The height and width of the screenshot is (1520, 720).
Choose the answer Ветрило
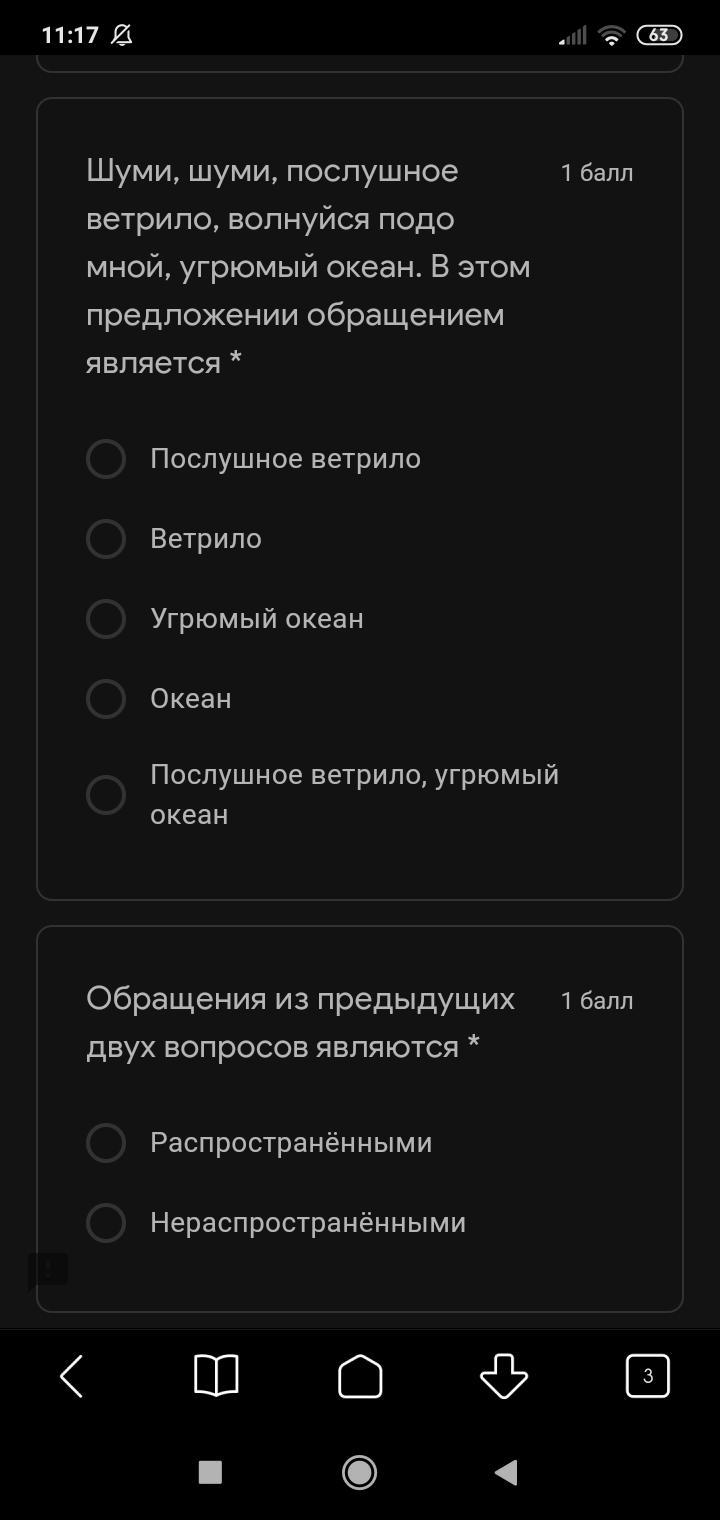[106, 539]
